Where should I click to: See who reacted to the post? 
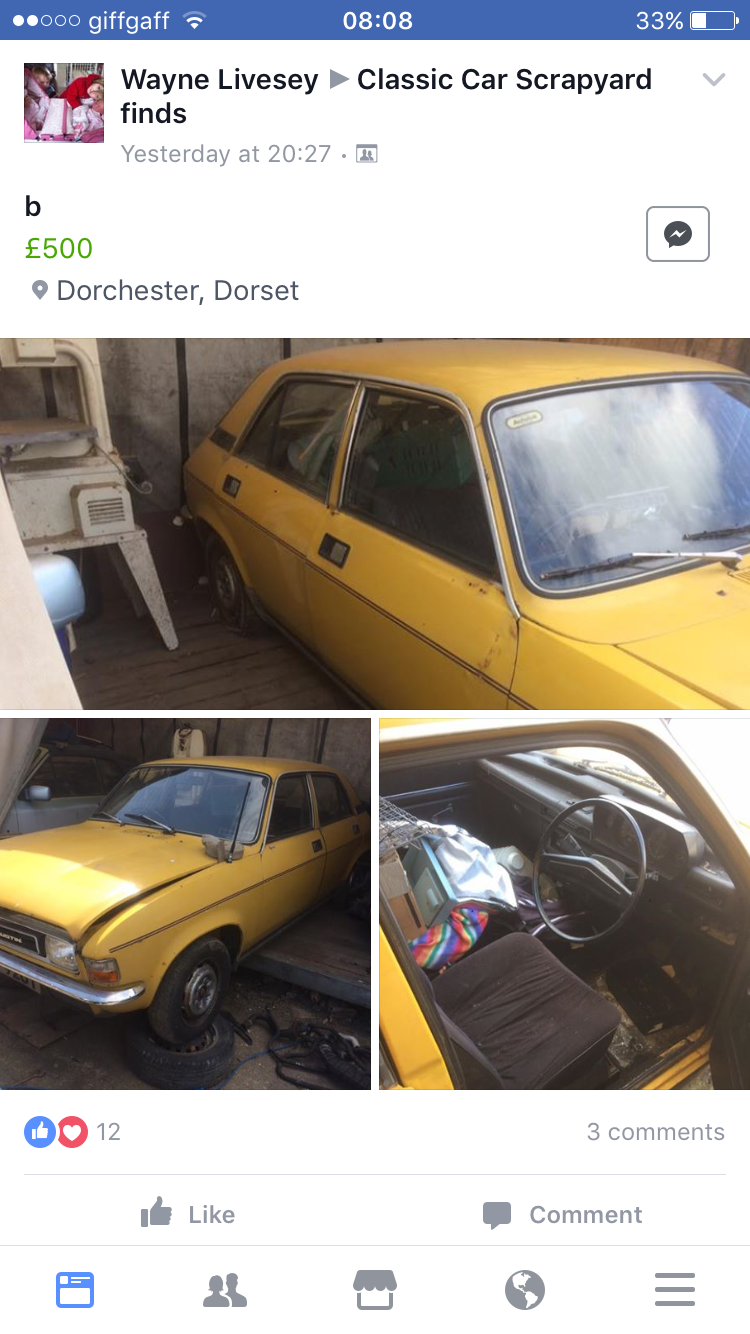coord(72,1132)
